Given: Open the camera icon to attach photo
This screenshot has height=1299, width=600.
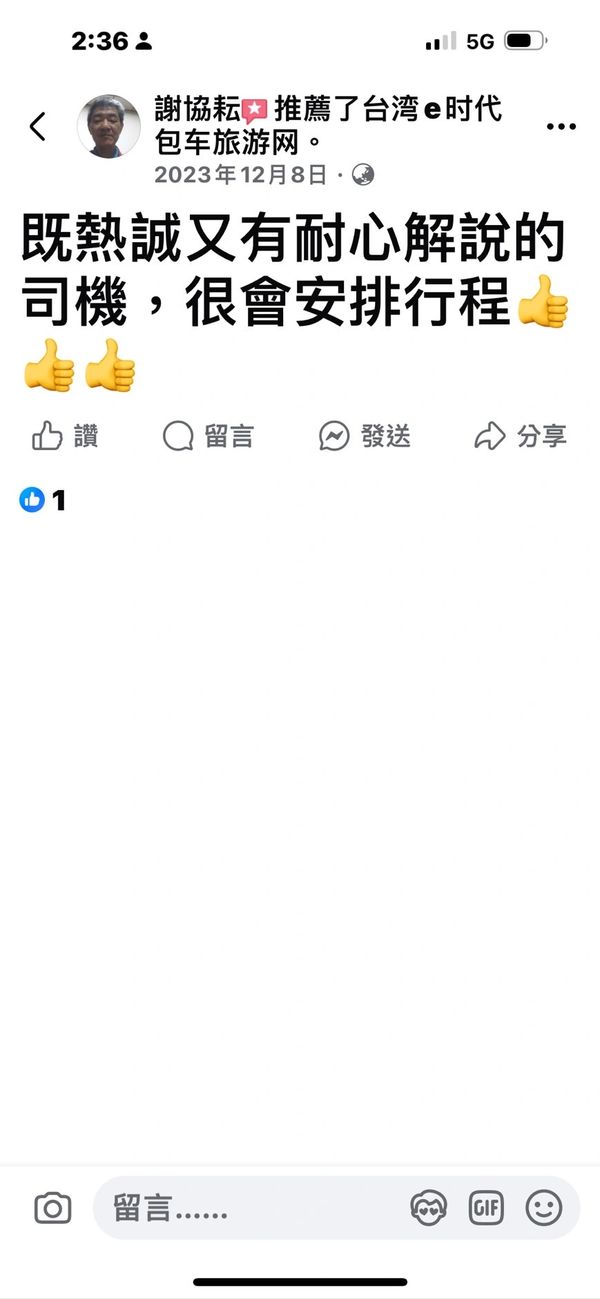Looking at the screenshot, I should click(x=52, y=1209).
